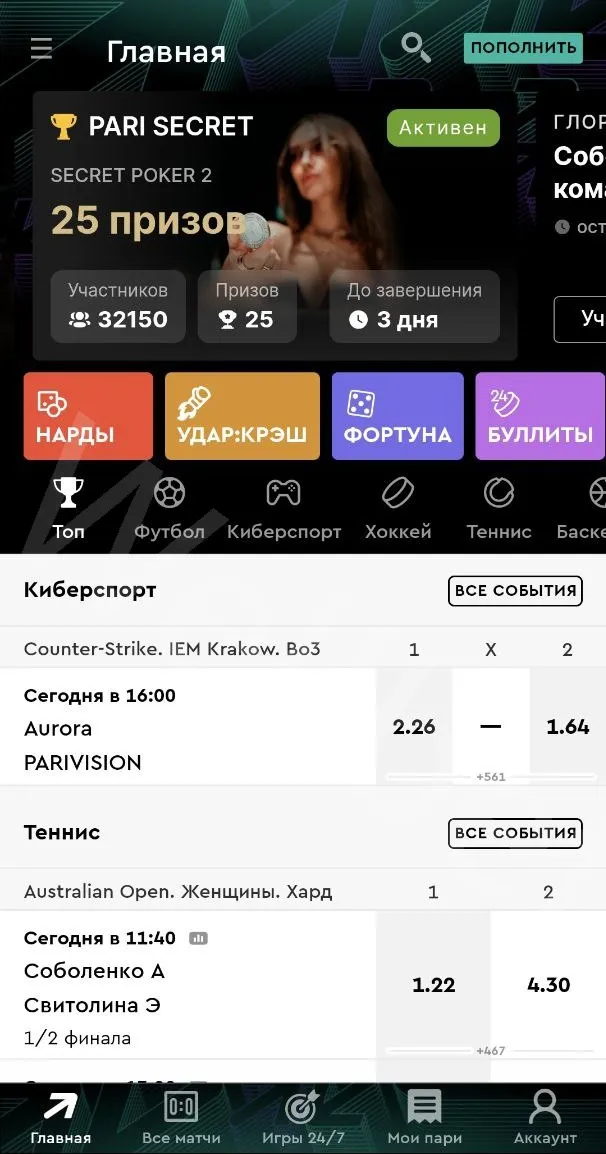Viewport: 606px width, 1154px height.
Task: Open the PARI SECRET poker promo card
Action: [x=274, y=225]
